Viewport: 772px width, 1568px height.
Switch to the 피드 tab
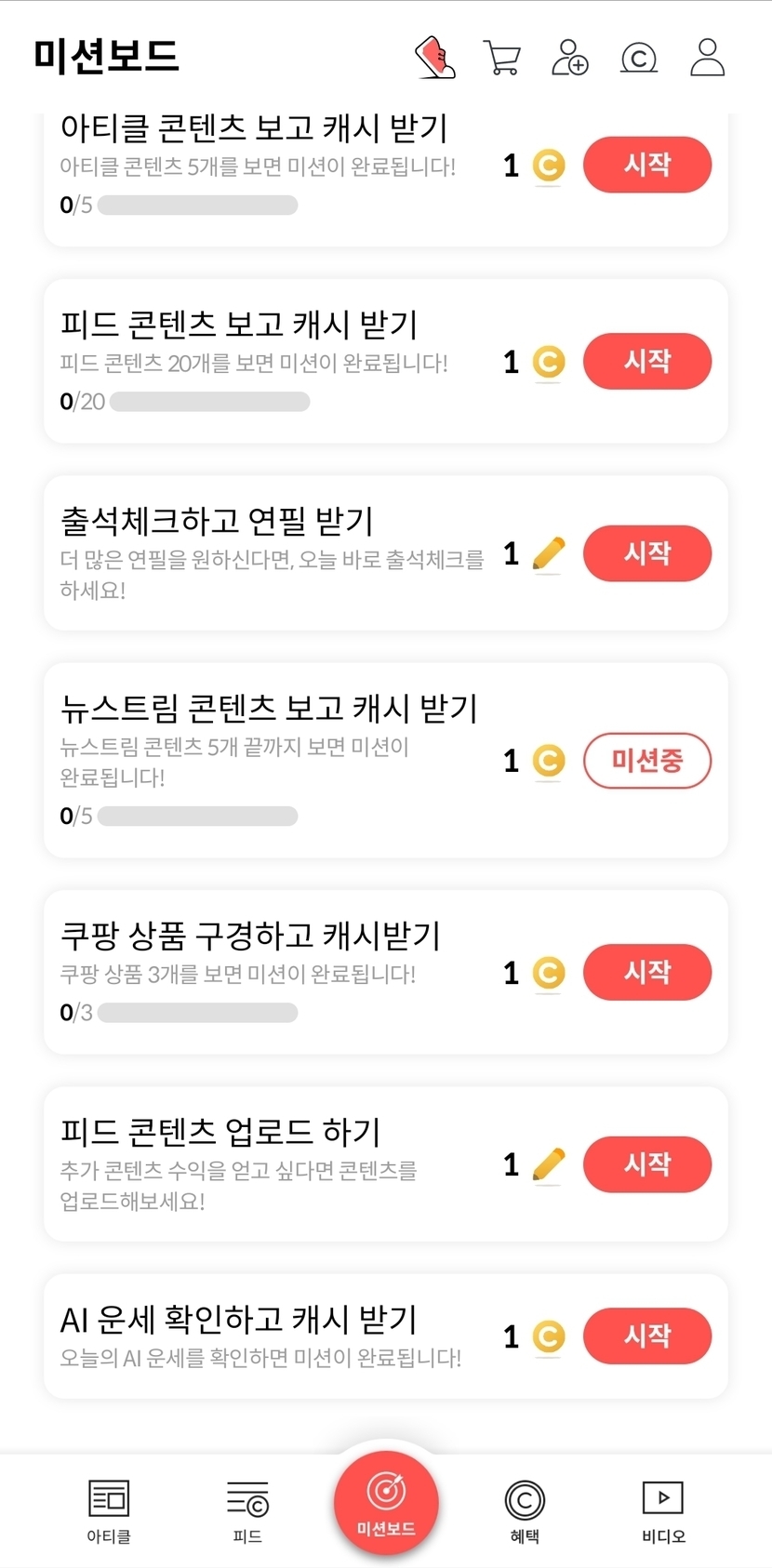coord(247,1511)
